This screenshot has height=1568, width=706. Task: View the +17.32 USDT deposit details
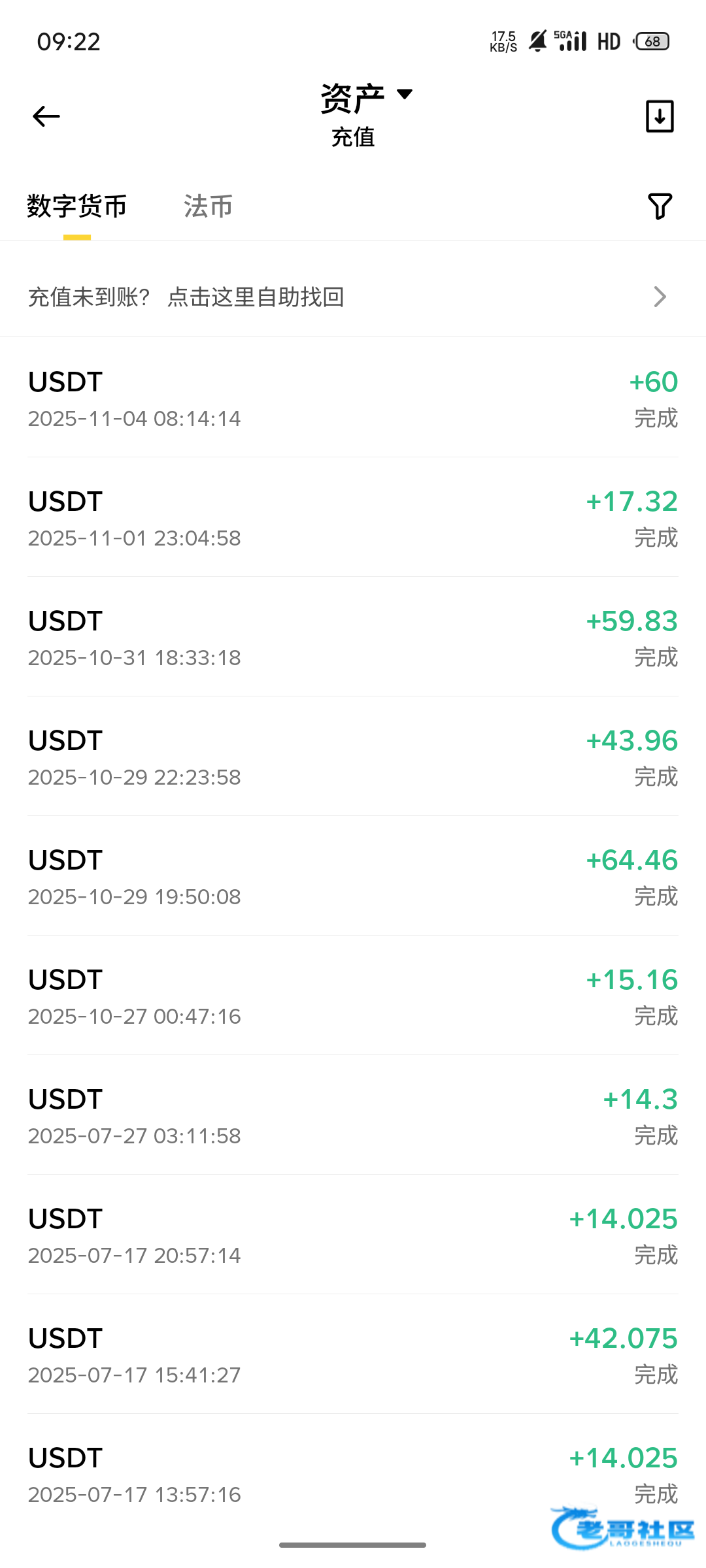(353, 518)
